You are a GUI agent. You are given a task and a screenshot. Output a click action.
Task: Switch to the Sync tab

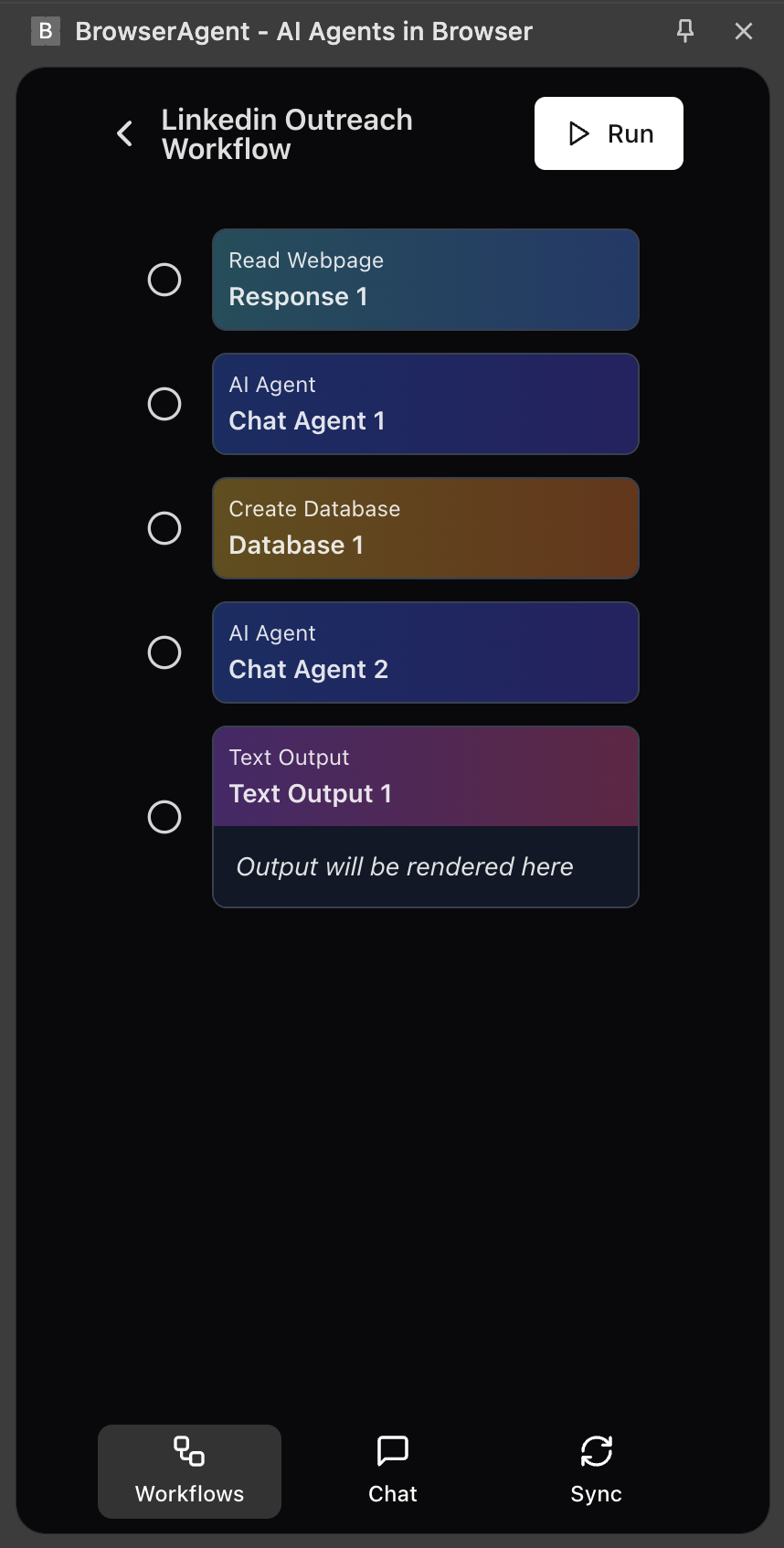[596, 1471]
